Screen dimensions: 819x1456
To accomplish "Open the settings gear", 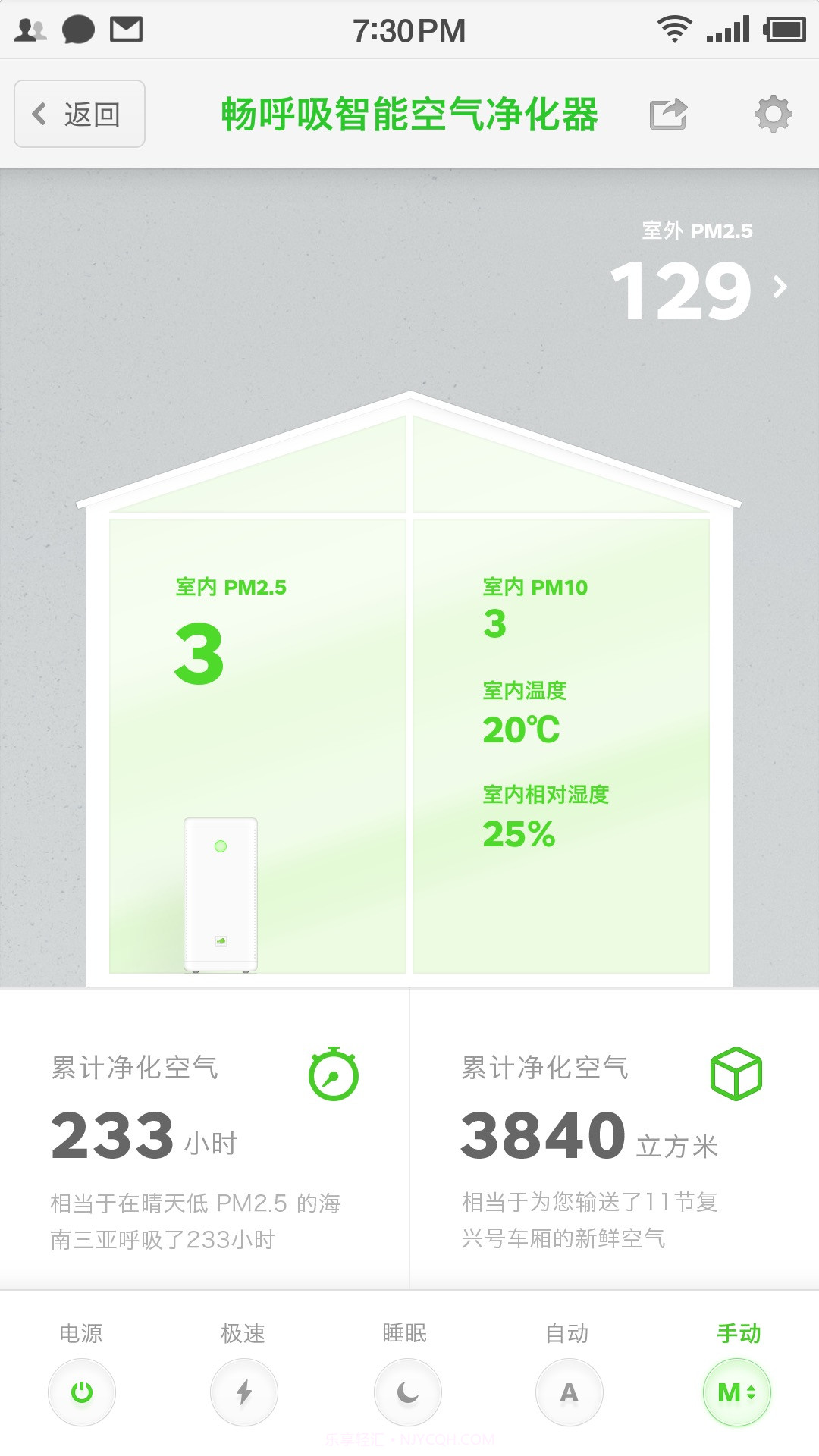I will click(773, 115).
